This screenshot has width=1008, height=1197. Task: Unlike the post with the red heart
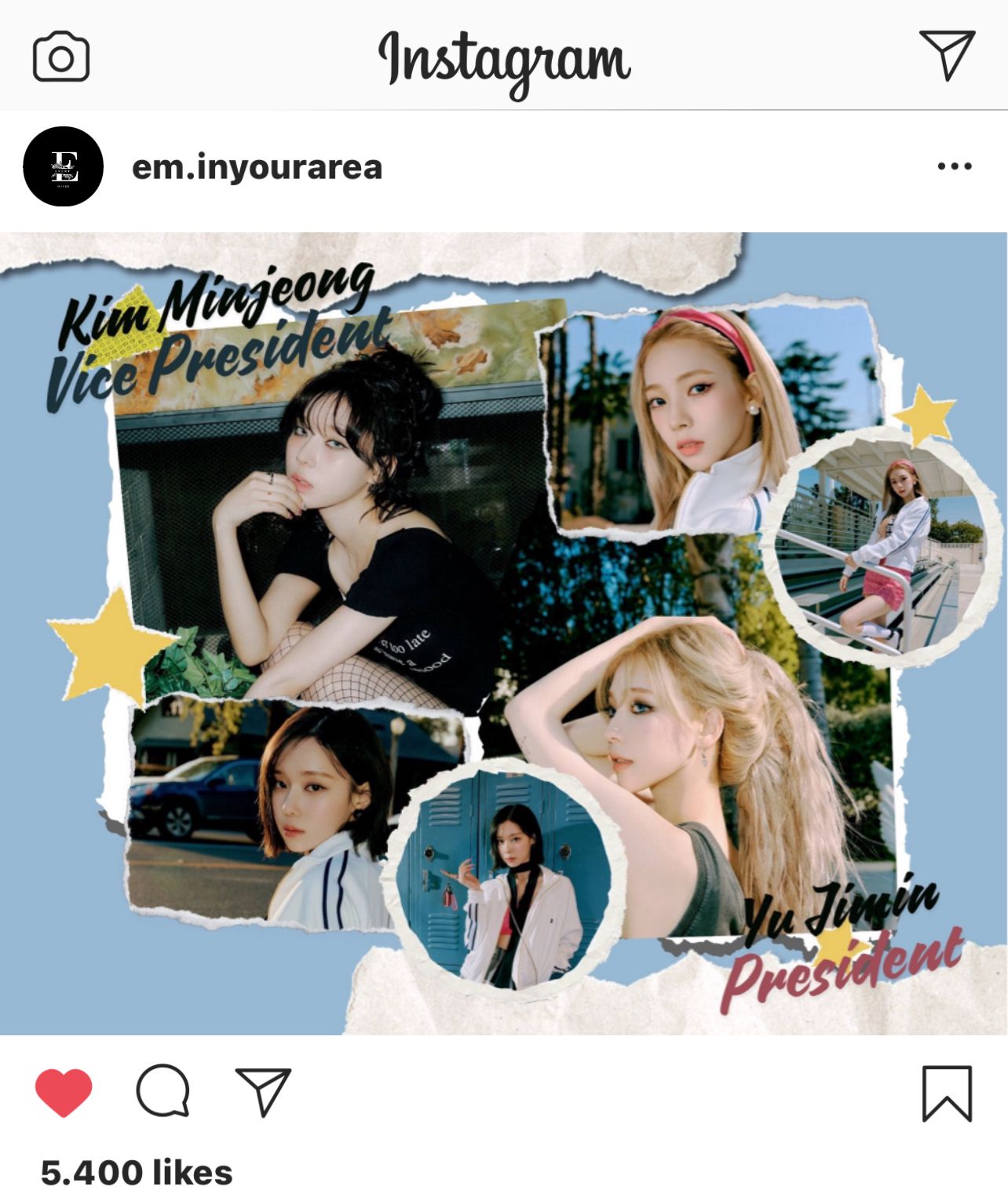pyautogui.click(x=64, y=1092)
